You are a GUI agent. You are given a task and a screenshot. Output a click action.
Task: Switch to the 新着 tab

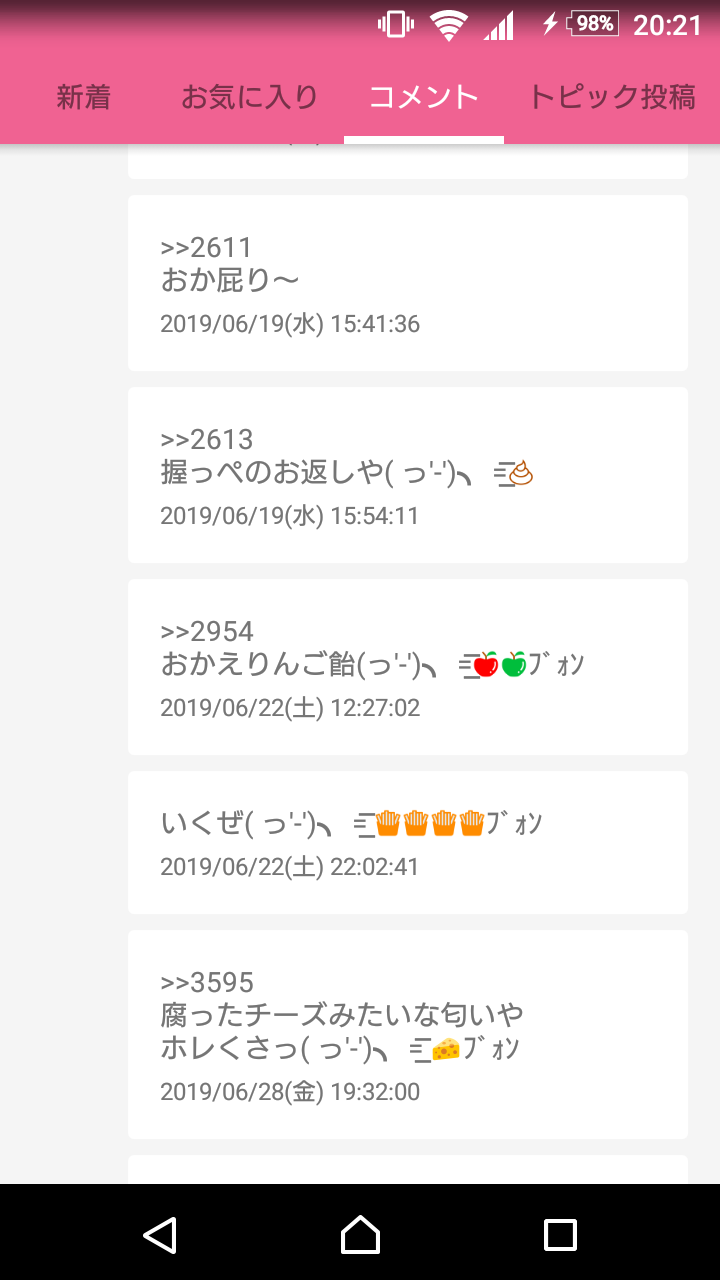click(84, 97)
